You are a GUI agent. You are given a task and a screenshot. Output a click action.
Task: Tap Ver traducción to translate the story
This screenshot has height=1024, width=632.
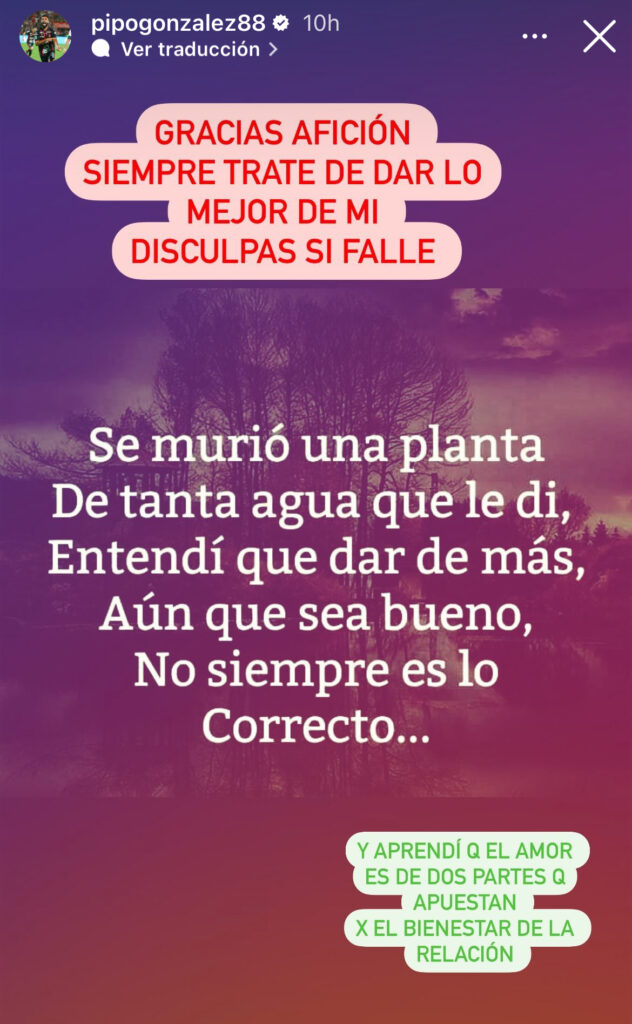click(190, 49)
